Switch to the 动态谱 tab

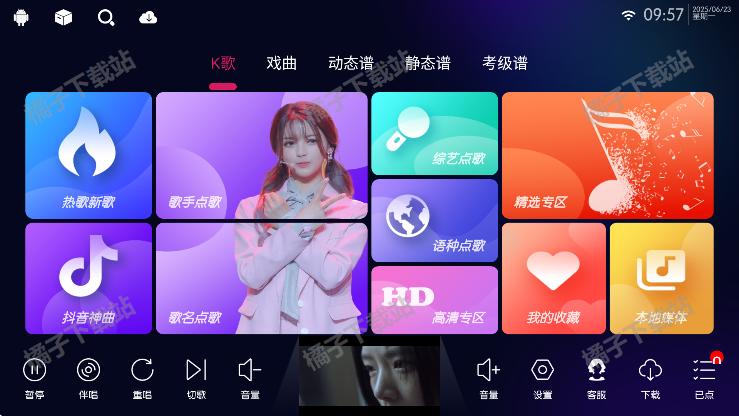(x=352, y=63)
